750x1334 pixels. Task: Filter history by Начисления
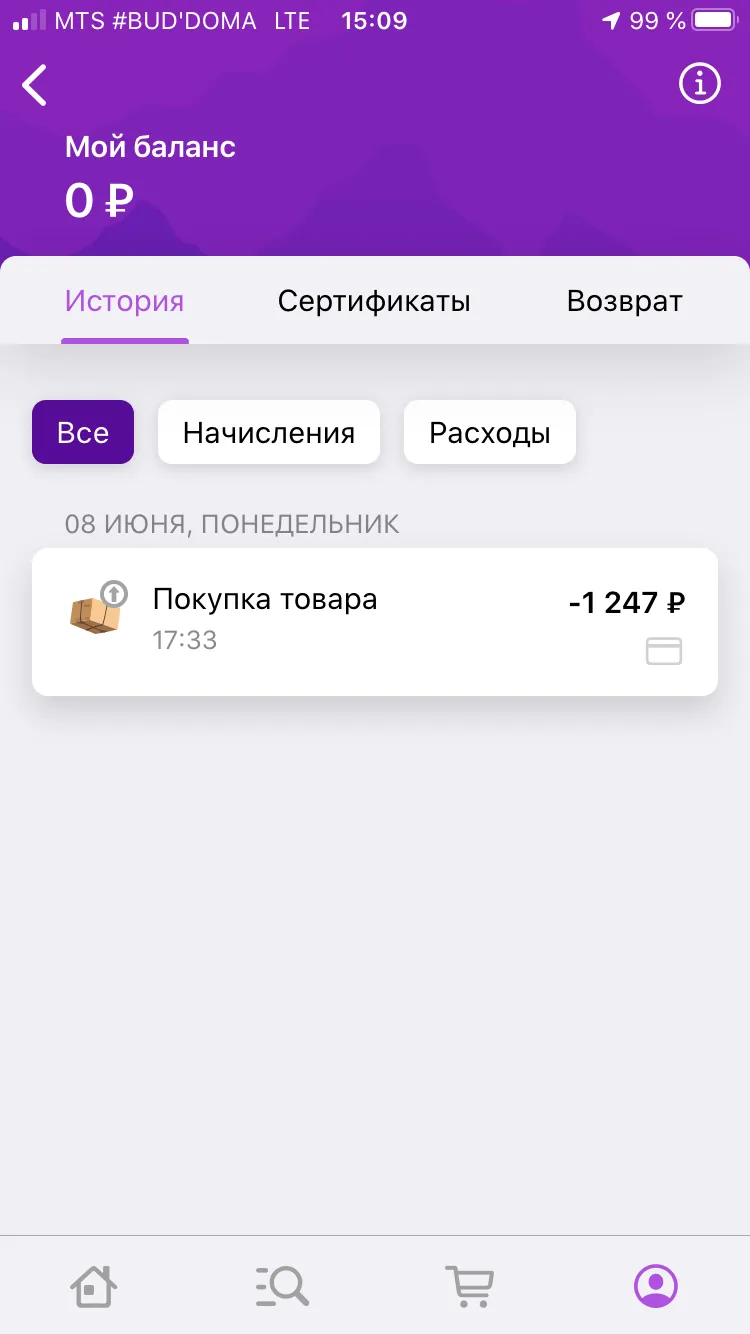[269, 432]
